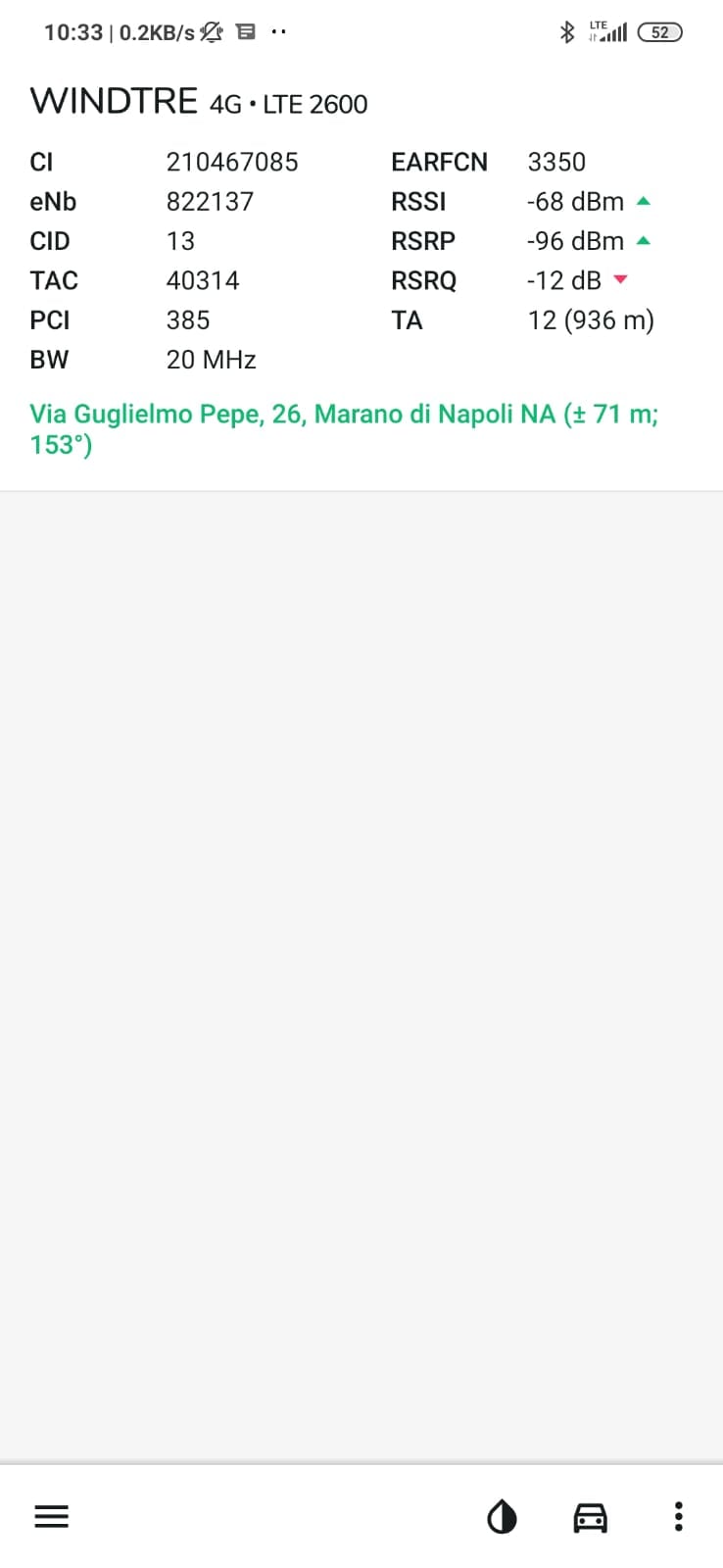The image size is (723, 1568).
Task: Open the three-dot overflow menu
Action: 678,1517
